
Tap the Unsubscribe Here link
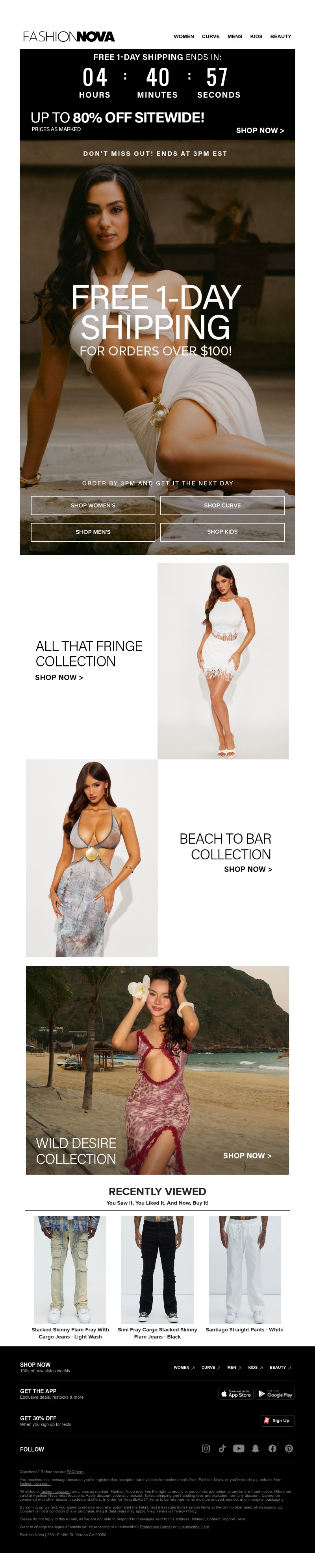(193, 1527)
